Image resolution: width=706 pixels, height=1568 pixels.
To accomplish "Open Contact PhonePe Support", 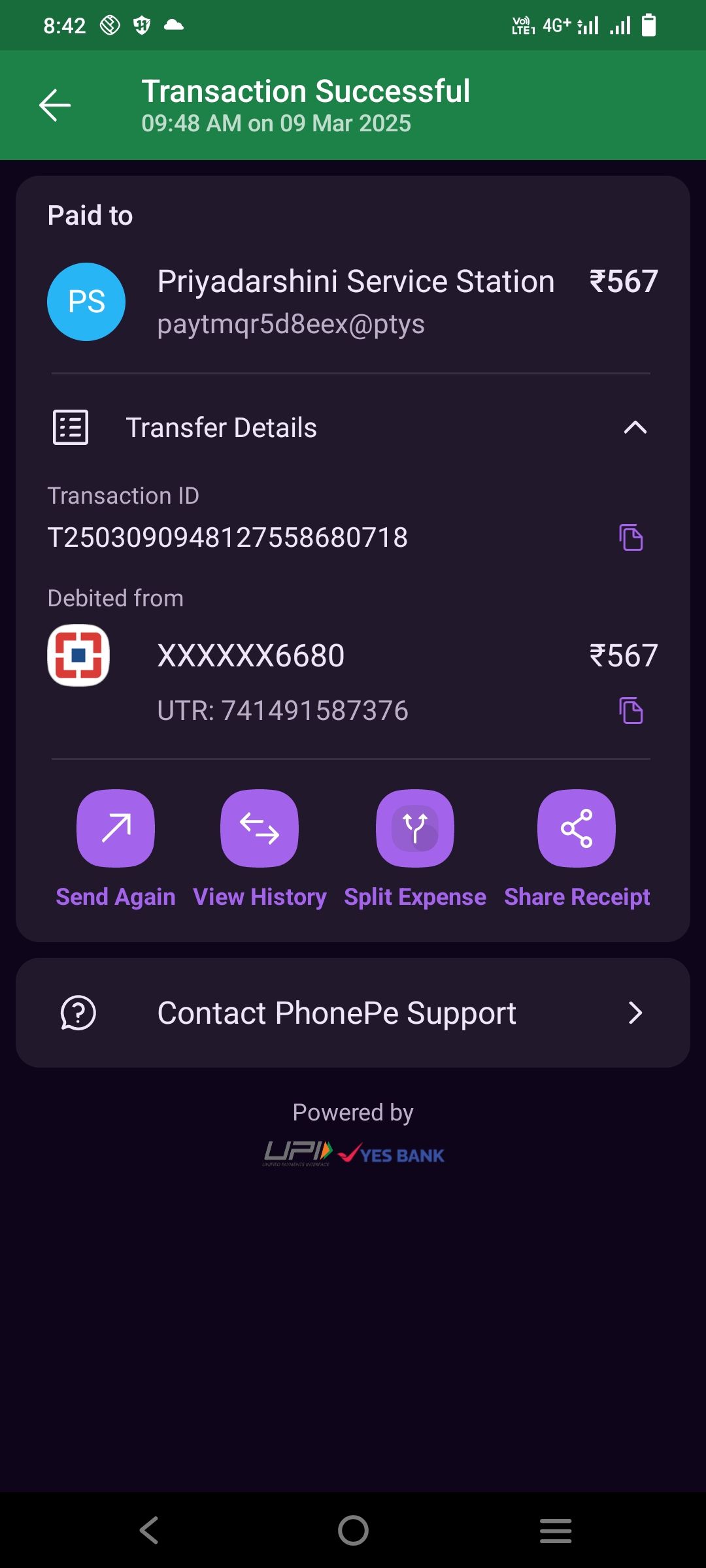I will click(x=353, y=1013).
